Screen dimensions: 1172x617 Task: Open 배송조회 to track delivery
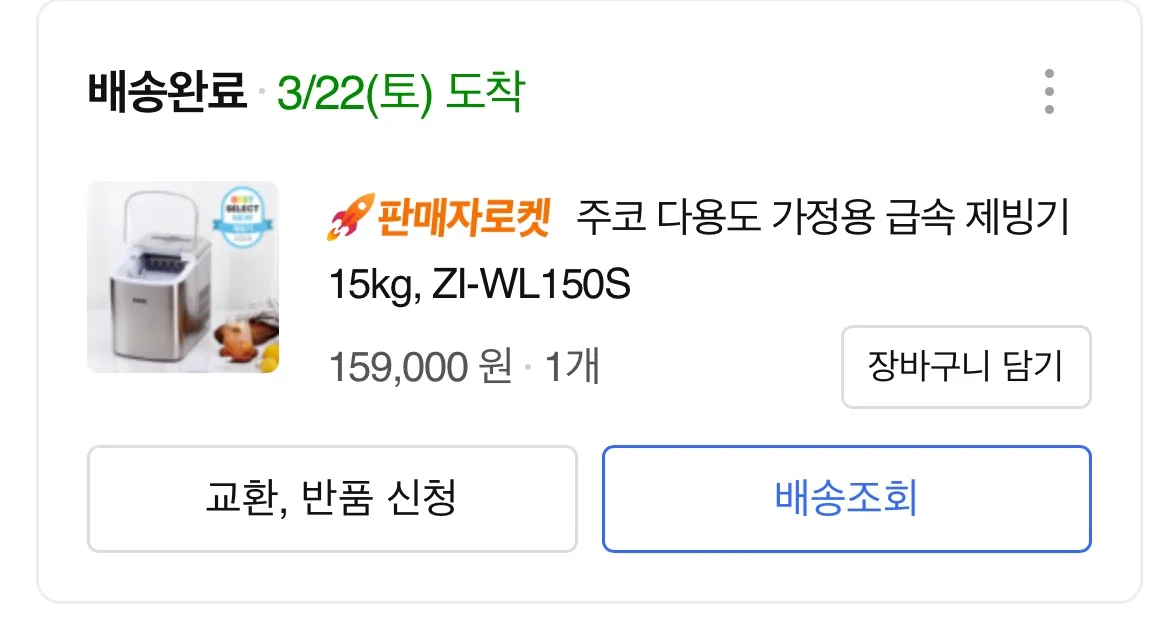pyautogui.click(x=847, y=499)
